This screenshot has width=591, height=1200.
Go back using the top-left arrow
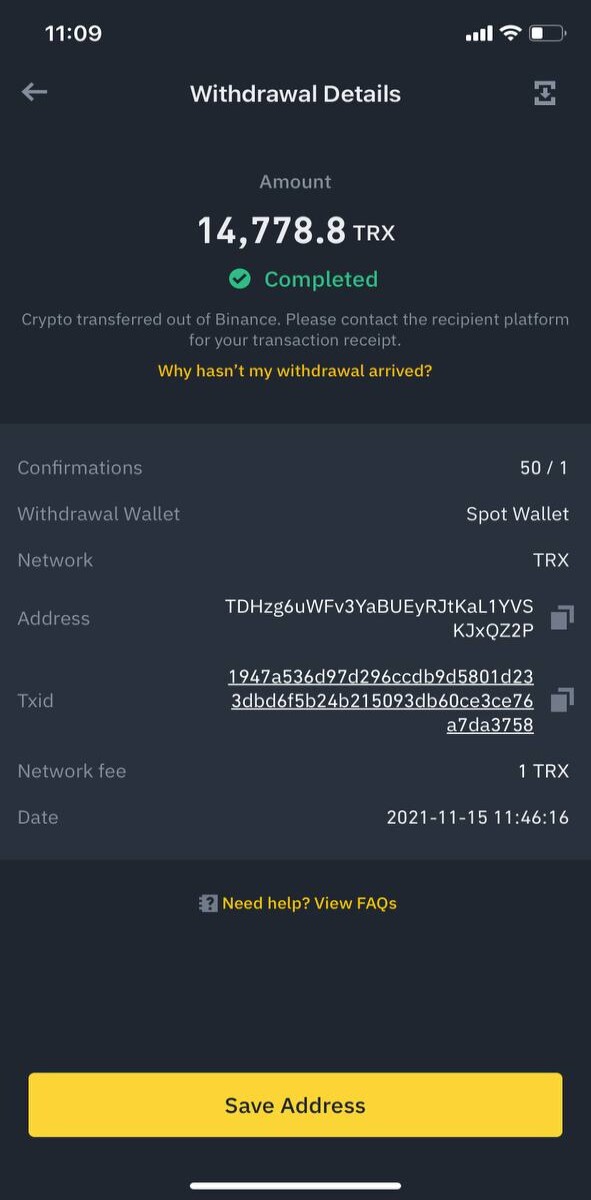[35, 92]
